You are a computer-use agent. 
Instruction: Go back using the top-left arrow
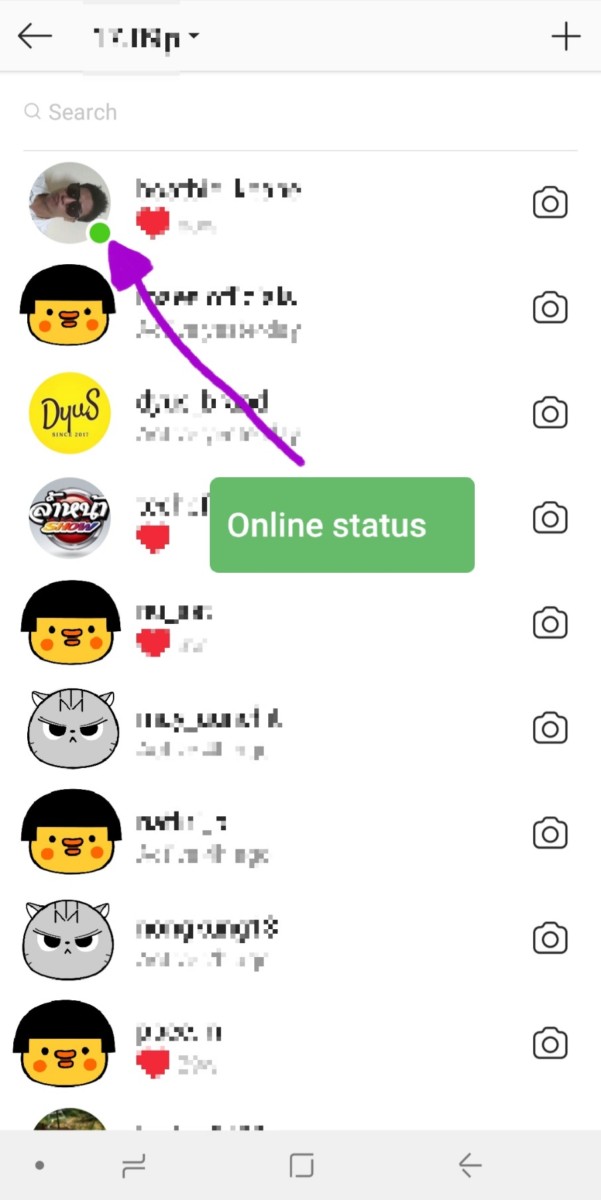pos(34,37)
